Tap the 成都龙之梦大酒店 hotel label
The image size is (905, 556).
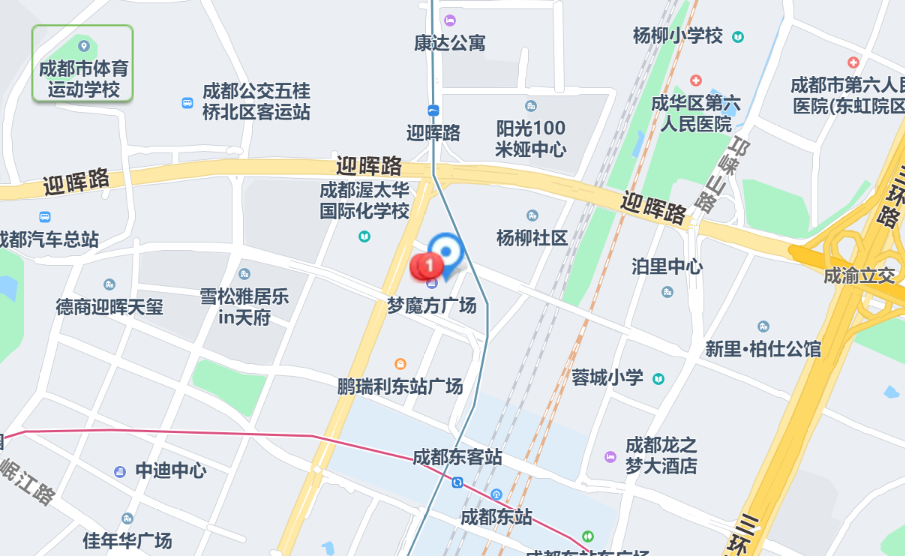tap(661, 456)
